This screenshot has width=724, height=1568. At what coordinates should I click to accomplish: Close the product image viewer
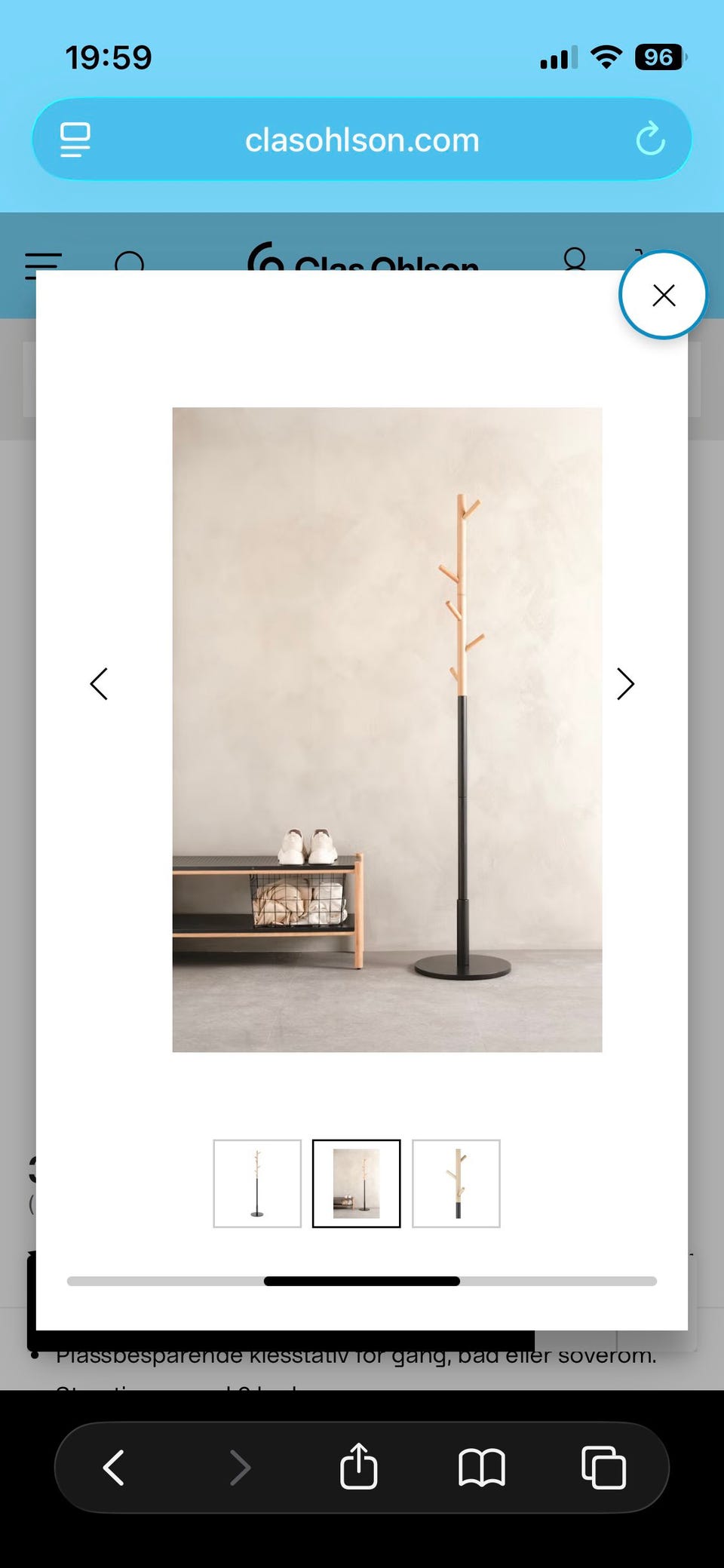click(x=663, y=295)
